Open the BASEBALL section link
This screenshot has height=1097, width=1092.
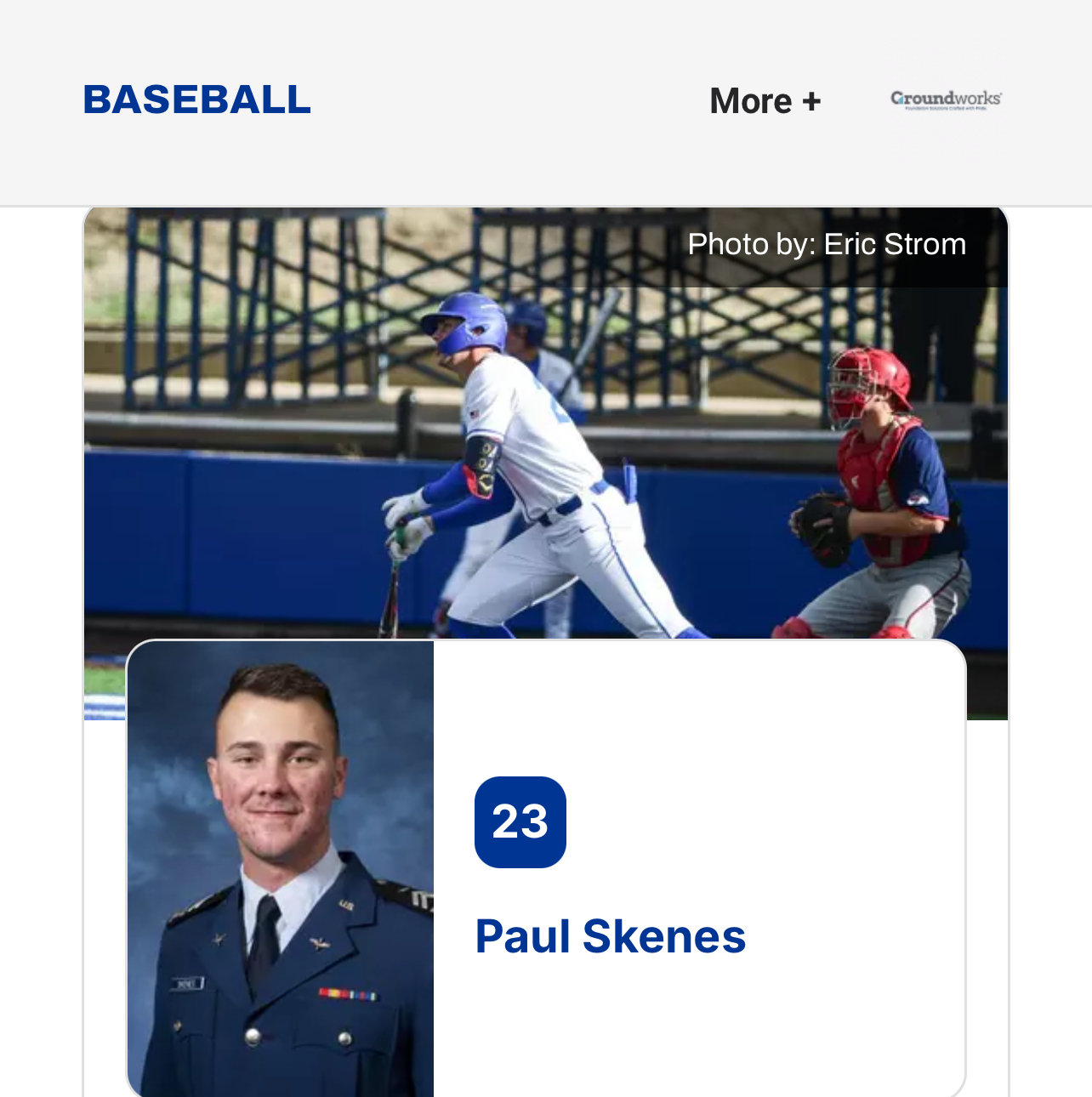(197, 99)
